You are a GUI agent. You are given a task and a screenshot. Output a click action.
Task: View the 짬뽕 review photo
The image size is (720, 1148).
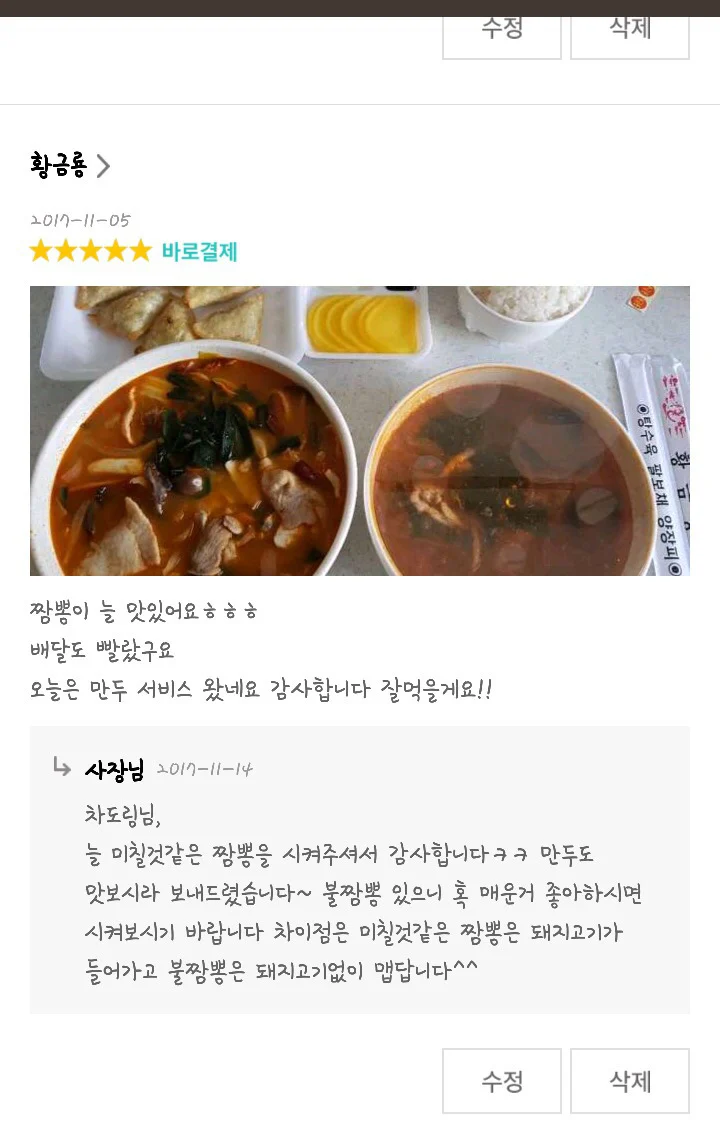pyautogui.click(x=359, y=431)
